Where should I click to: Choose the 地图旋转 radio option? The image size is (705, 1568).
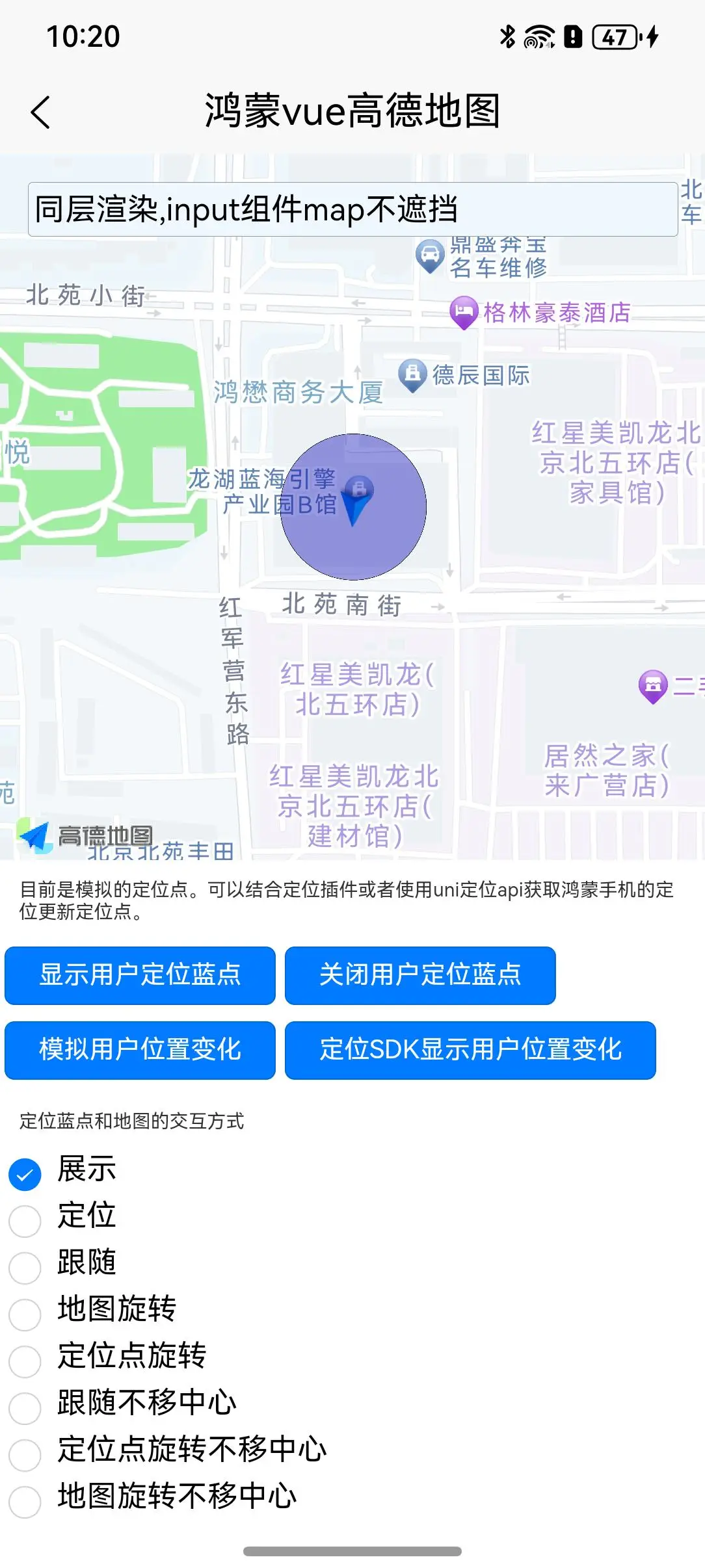[25, 1314]
